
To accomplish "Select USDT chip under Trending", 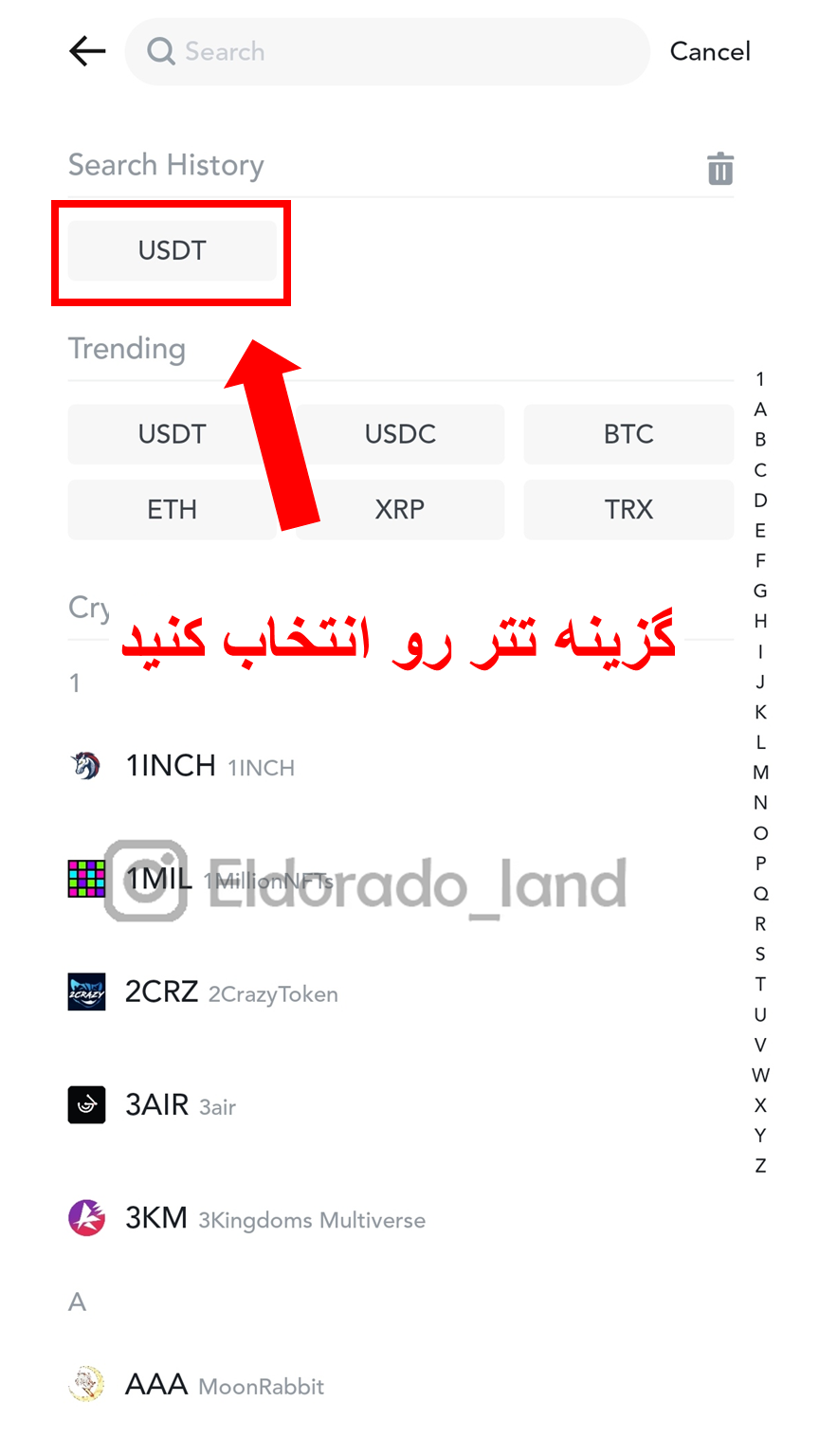I will pyautogui.click(x=172, y=434).
